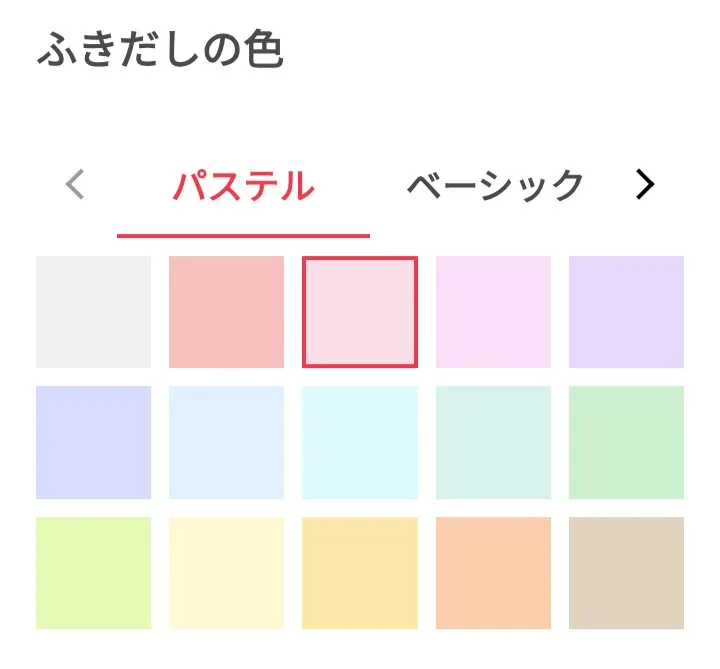
Task: Select the light gray color swatch
Action: (94, 312)
